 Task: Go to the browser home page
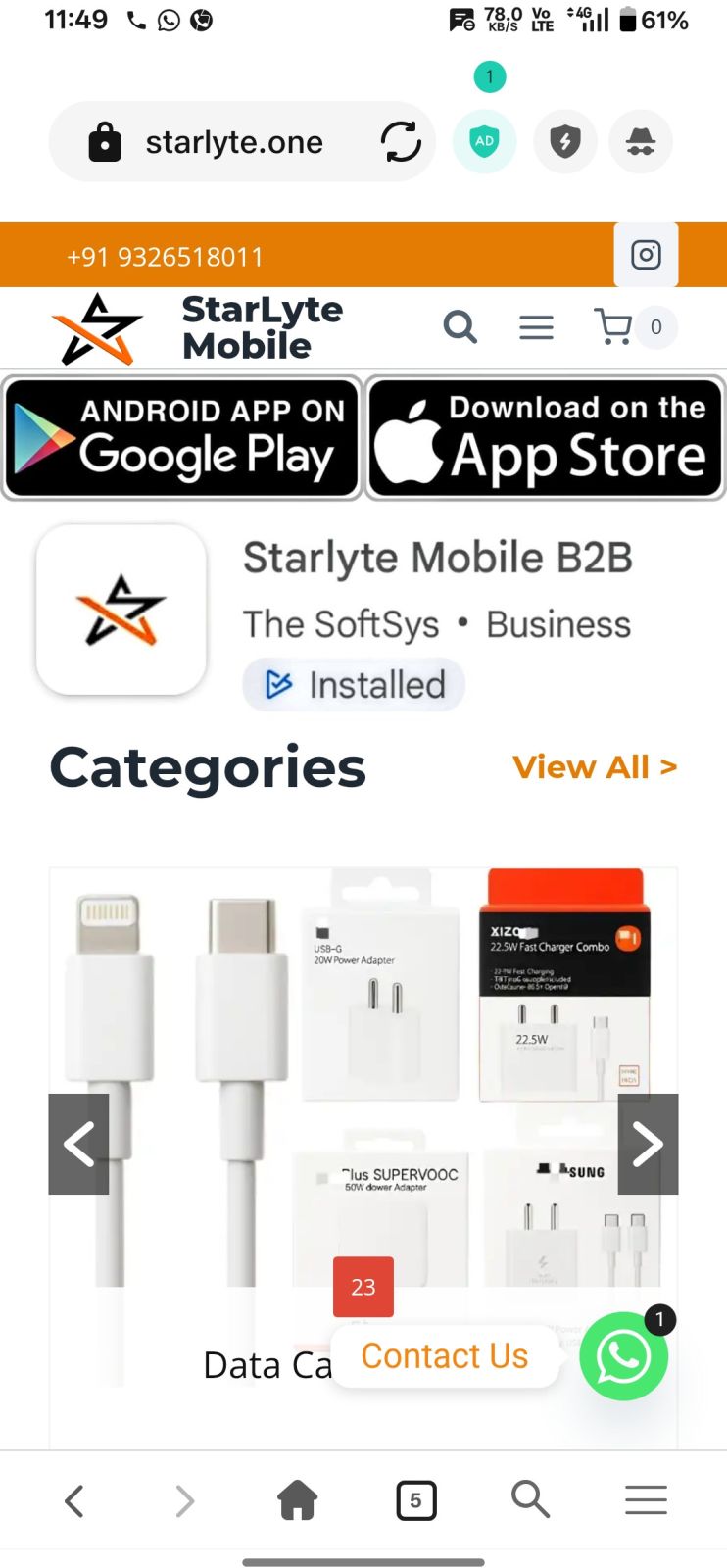tap(298, 1499)
